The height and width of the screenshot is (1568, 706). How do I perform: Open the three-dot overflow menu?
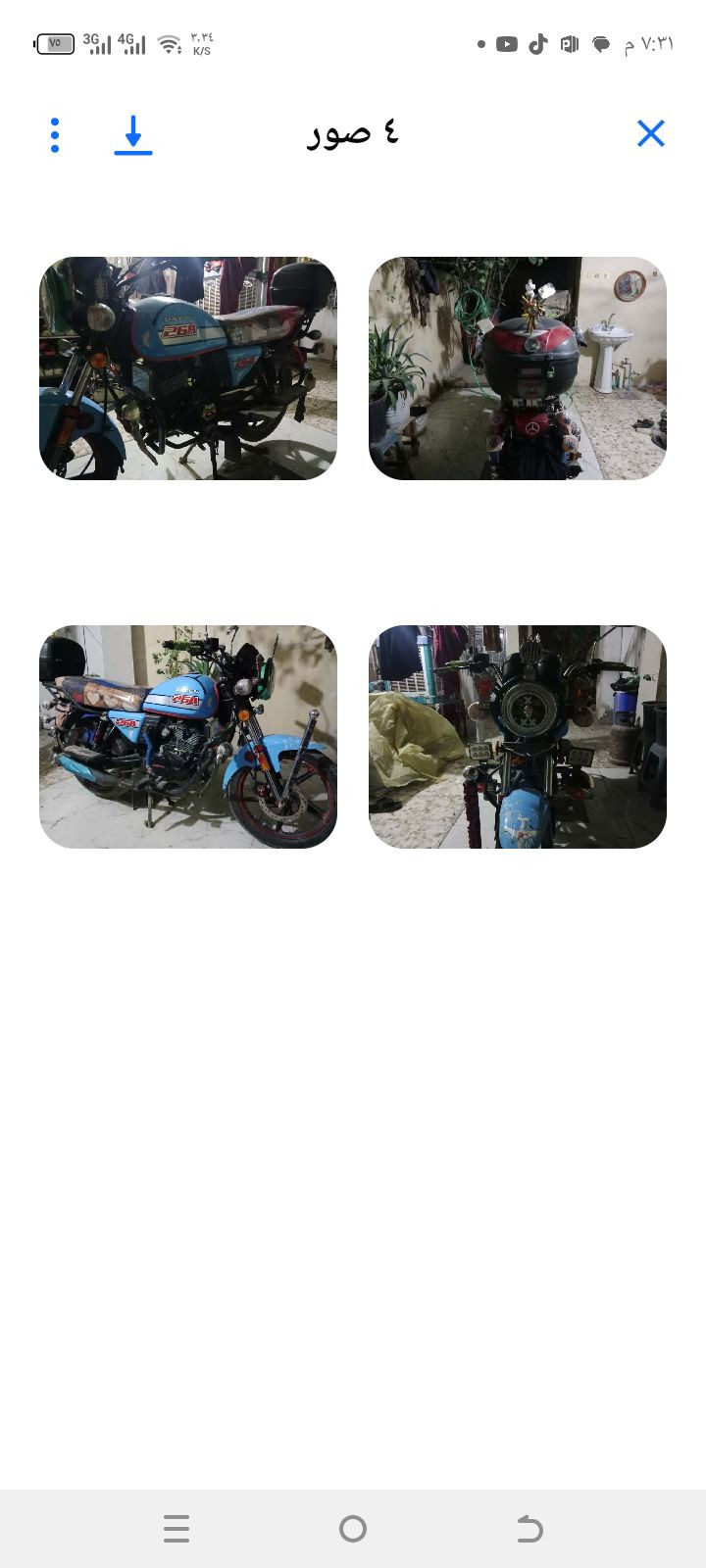[55, 135]
